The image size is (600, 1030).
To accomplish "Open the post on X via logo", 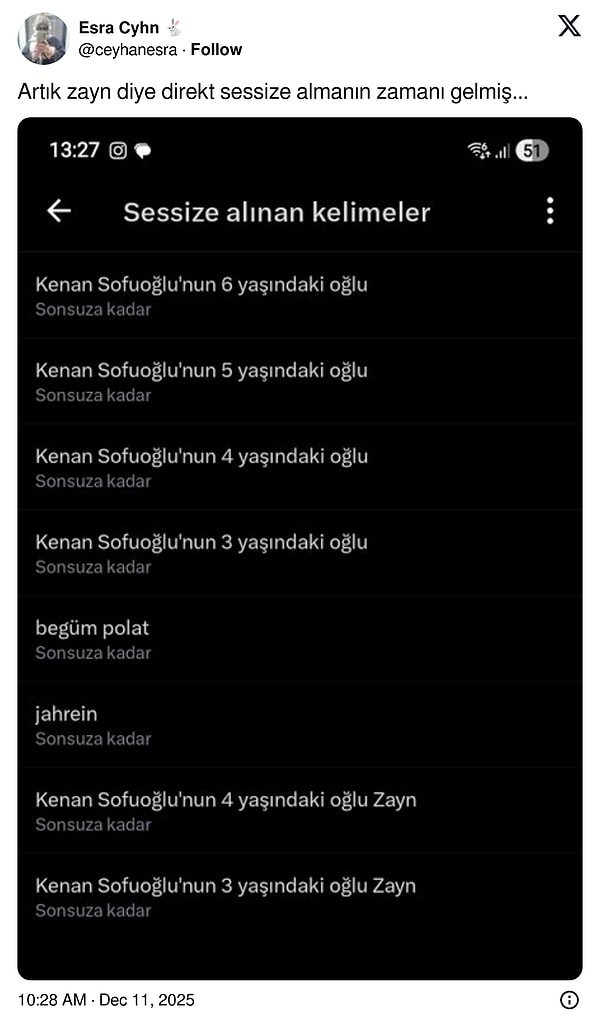I will tap(569, 27).
